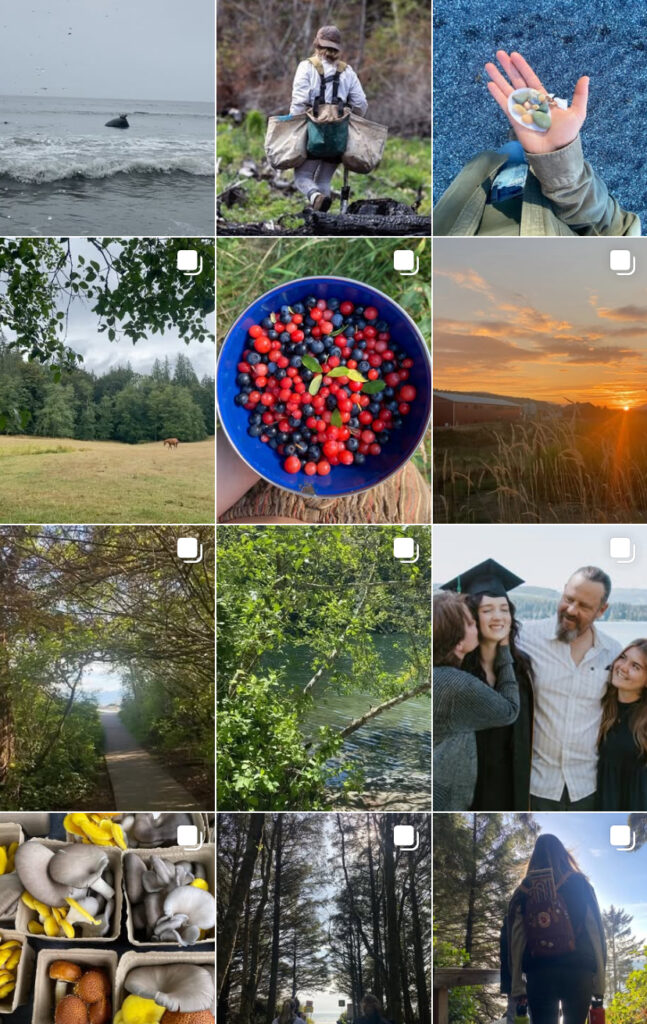647x1024 pixels.
Task: View the orange sunset field post
Action: tap(540, 380)
